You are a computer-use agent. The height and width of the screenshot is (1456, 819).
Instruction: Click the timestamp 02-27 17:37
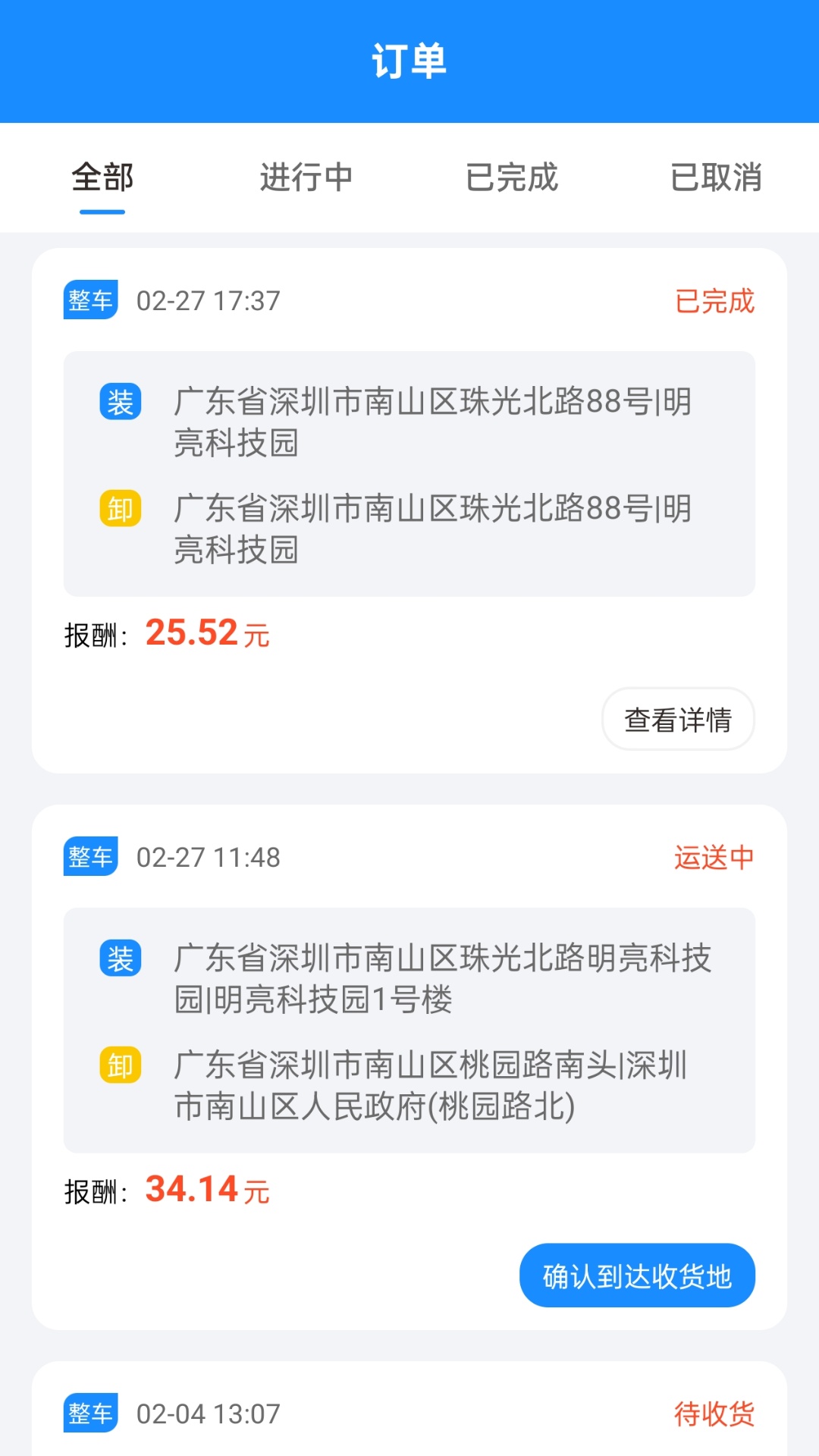coord(206,301)
